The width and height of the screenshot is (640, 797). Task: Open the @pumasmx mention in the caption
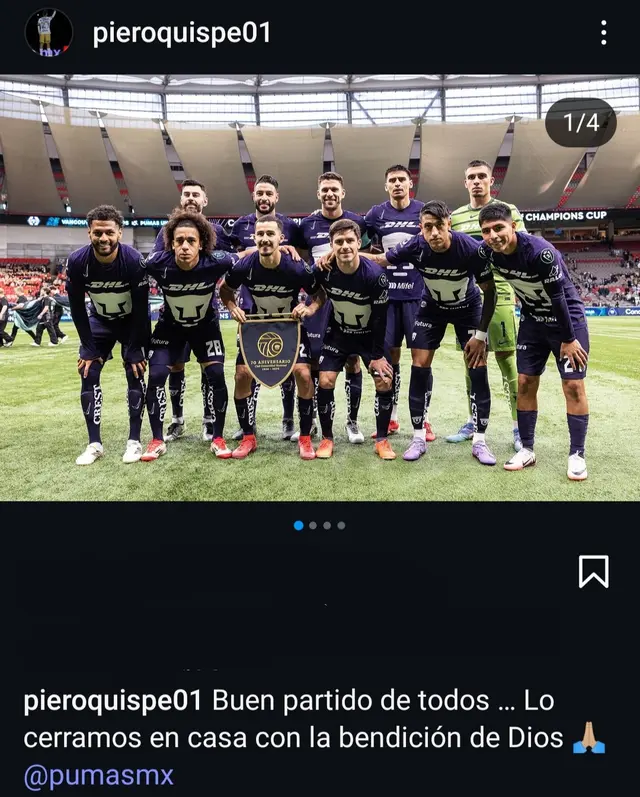point(98,776)
